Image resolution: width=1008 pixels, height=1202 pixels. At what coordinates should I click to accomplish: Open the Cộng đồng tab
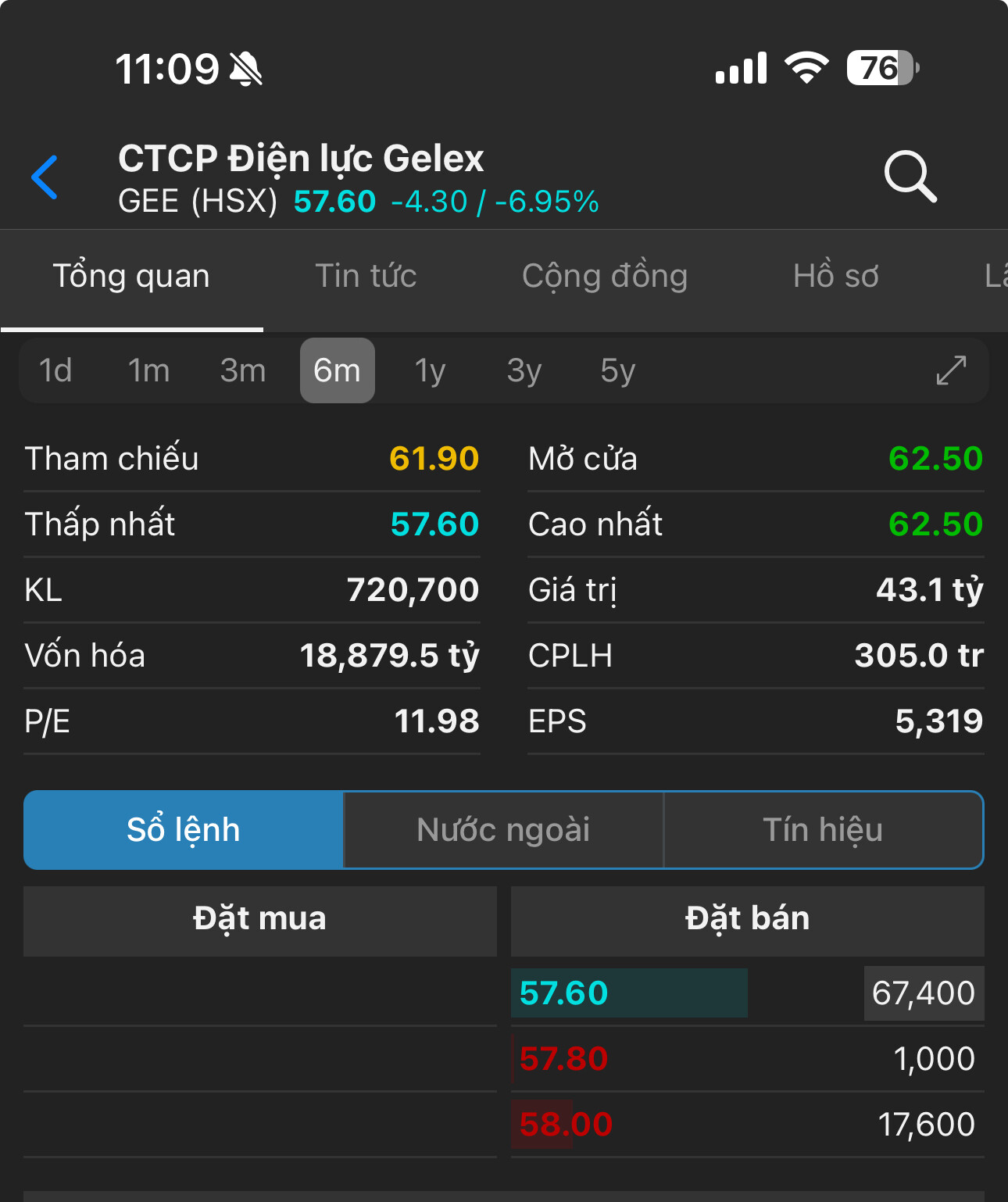coord(605,277)
